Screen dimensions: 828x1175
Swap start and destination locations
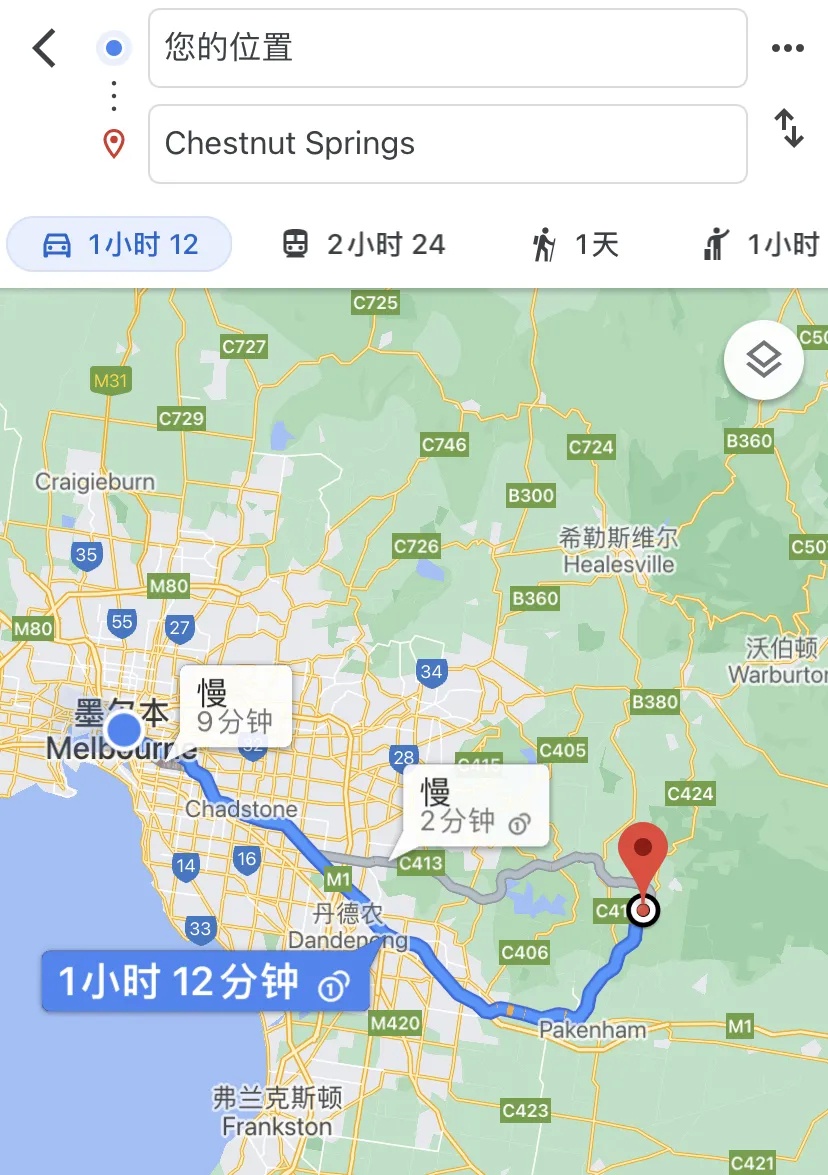pos(790,129)
